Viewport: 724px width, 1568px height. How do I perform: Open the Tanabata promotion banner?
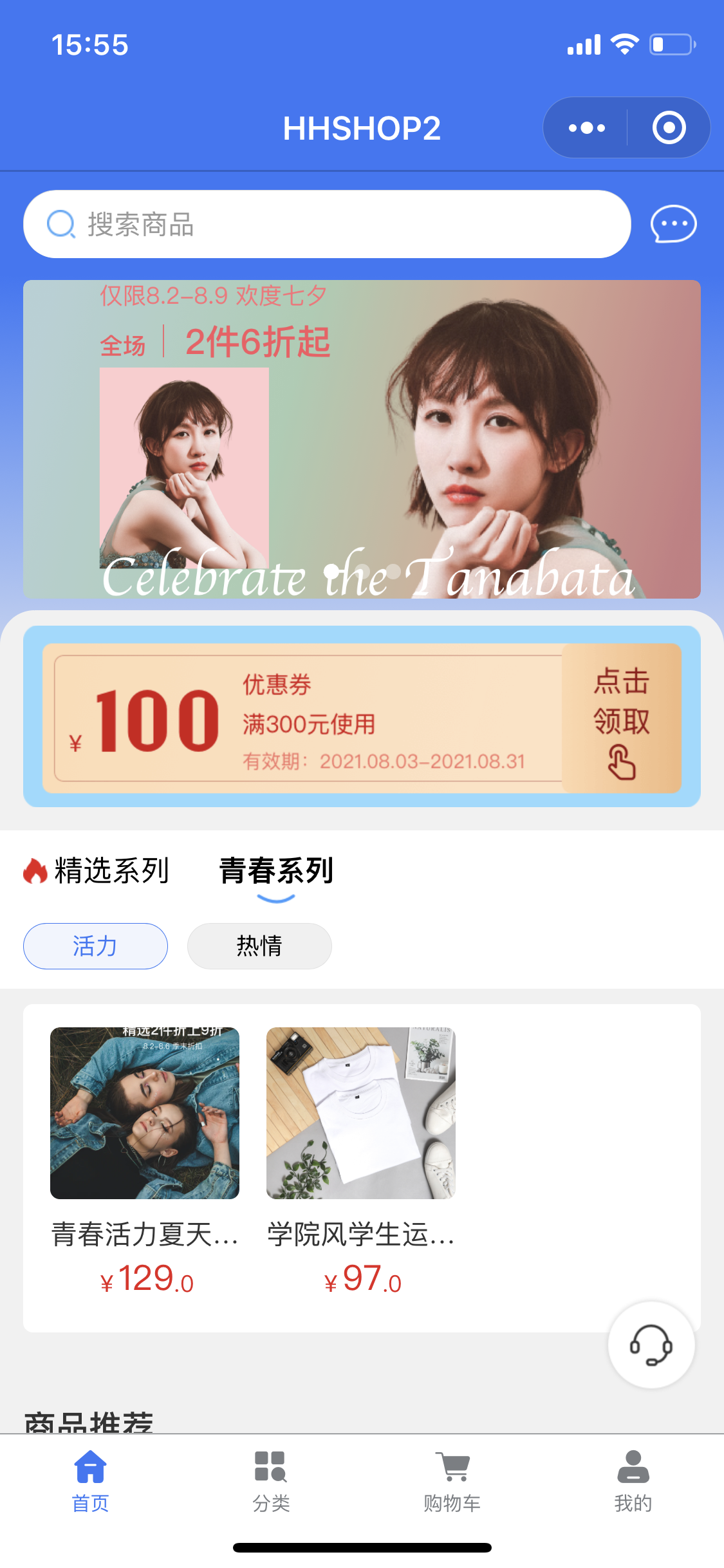click(x=362, y=439)
